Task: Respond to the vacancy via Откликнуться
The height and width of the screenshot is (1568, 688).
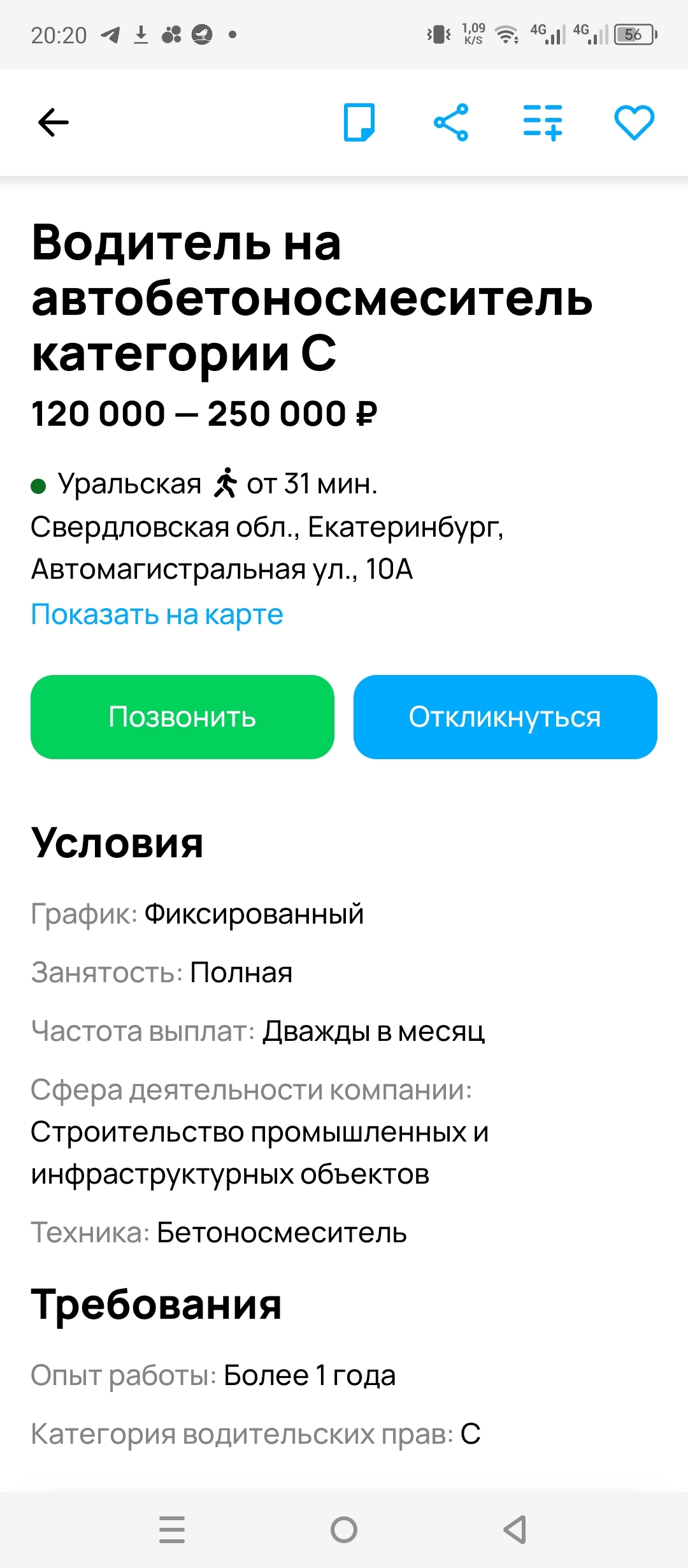Action: pos(505,717)
